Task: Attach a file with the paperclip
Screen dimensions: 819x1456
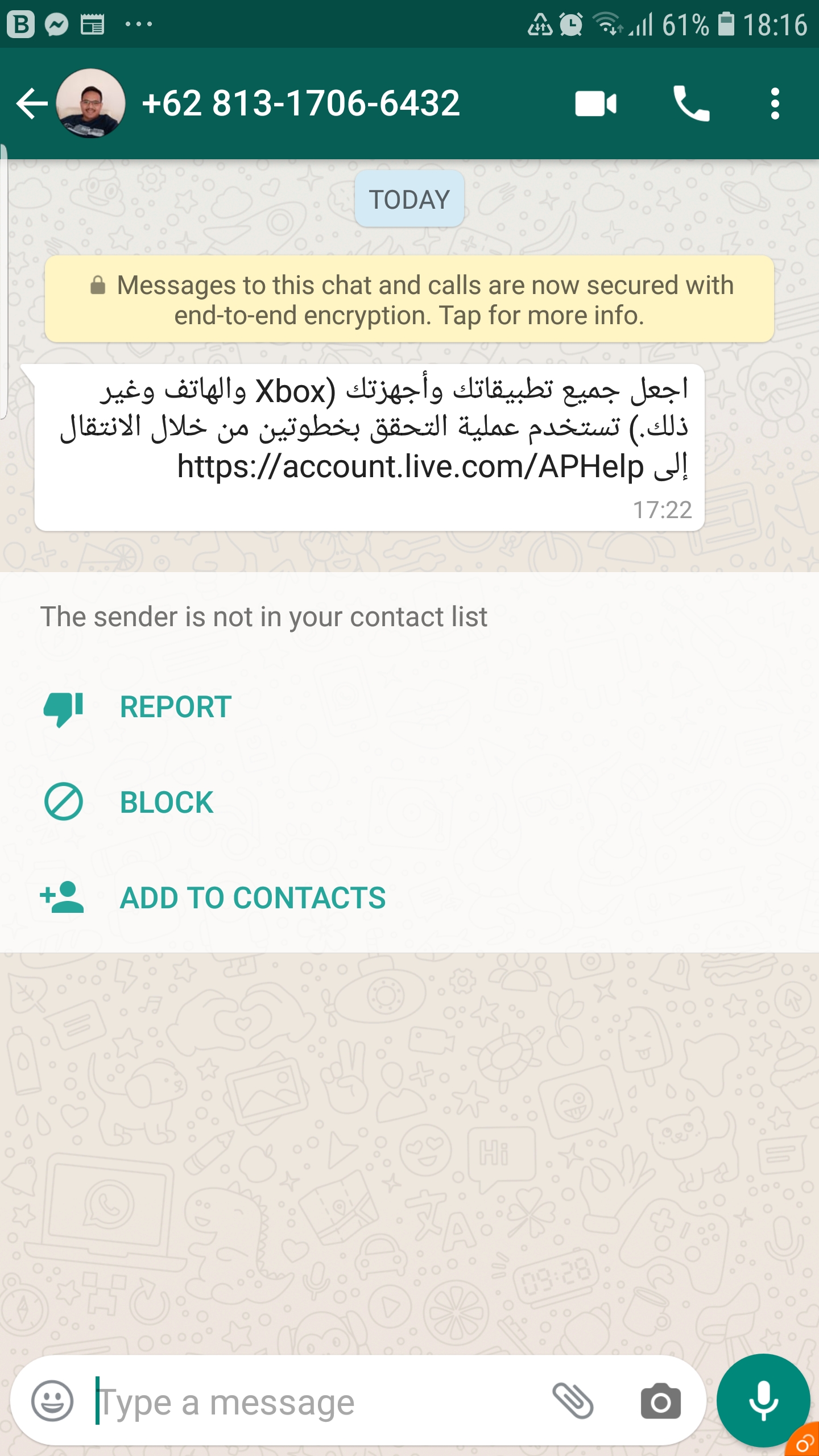Action: coord(573,1401)
